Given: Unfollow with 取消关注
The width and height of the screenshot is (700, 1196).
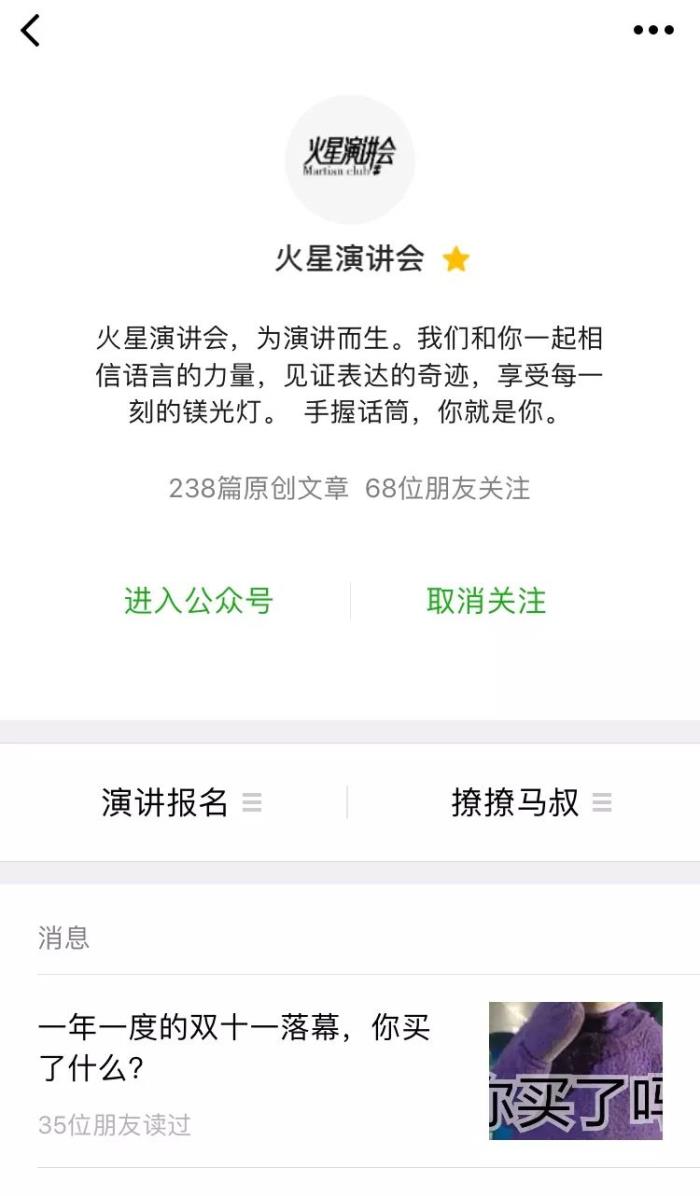Looking at the screenshot, I should (x=486, y=601).
